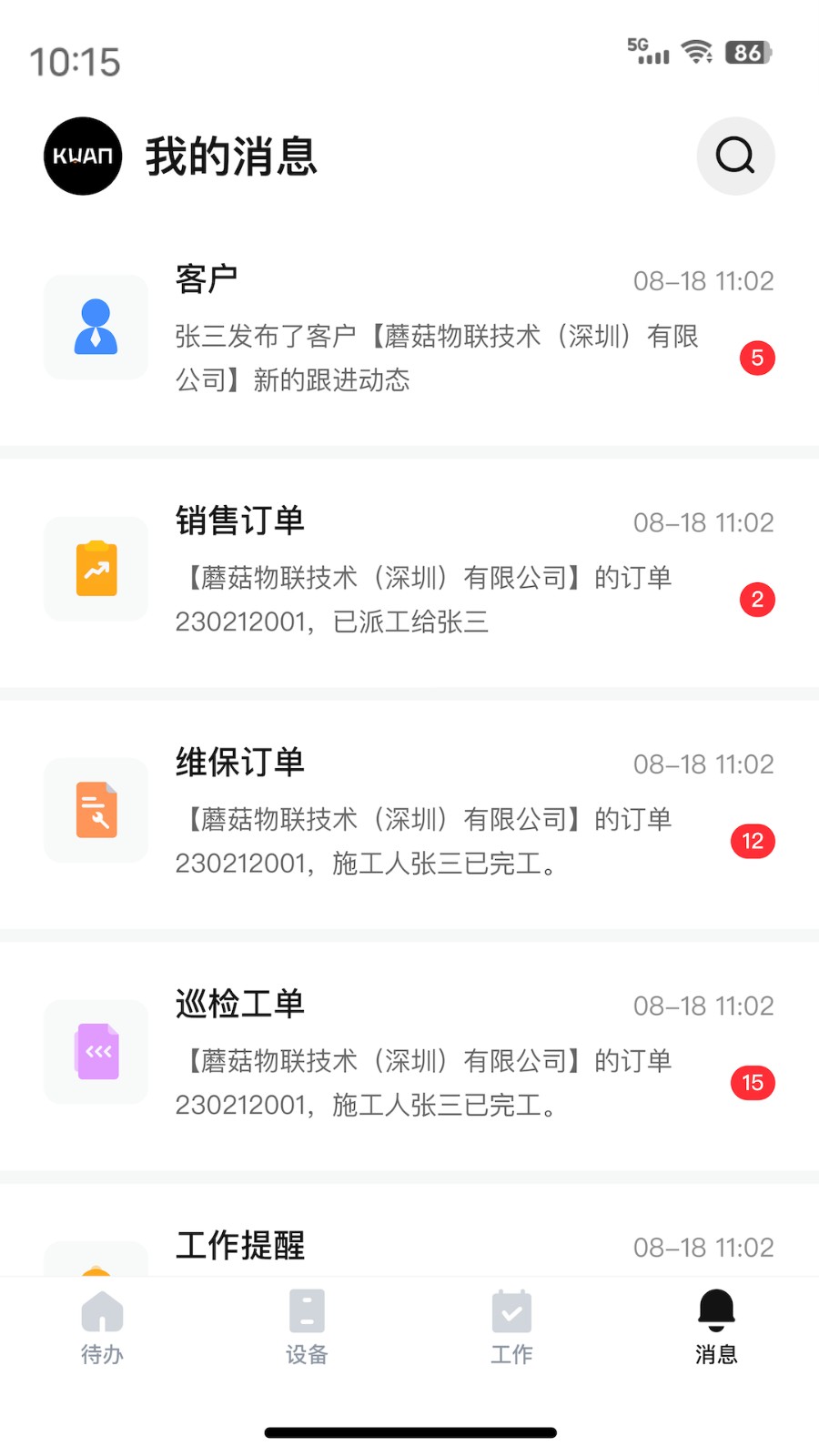Select the 消息 tab
The width and height of the screenshot is (819, 1456).
(x=716, y=1327)
